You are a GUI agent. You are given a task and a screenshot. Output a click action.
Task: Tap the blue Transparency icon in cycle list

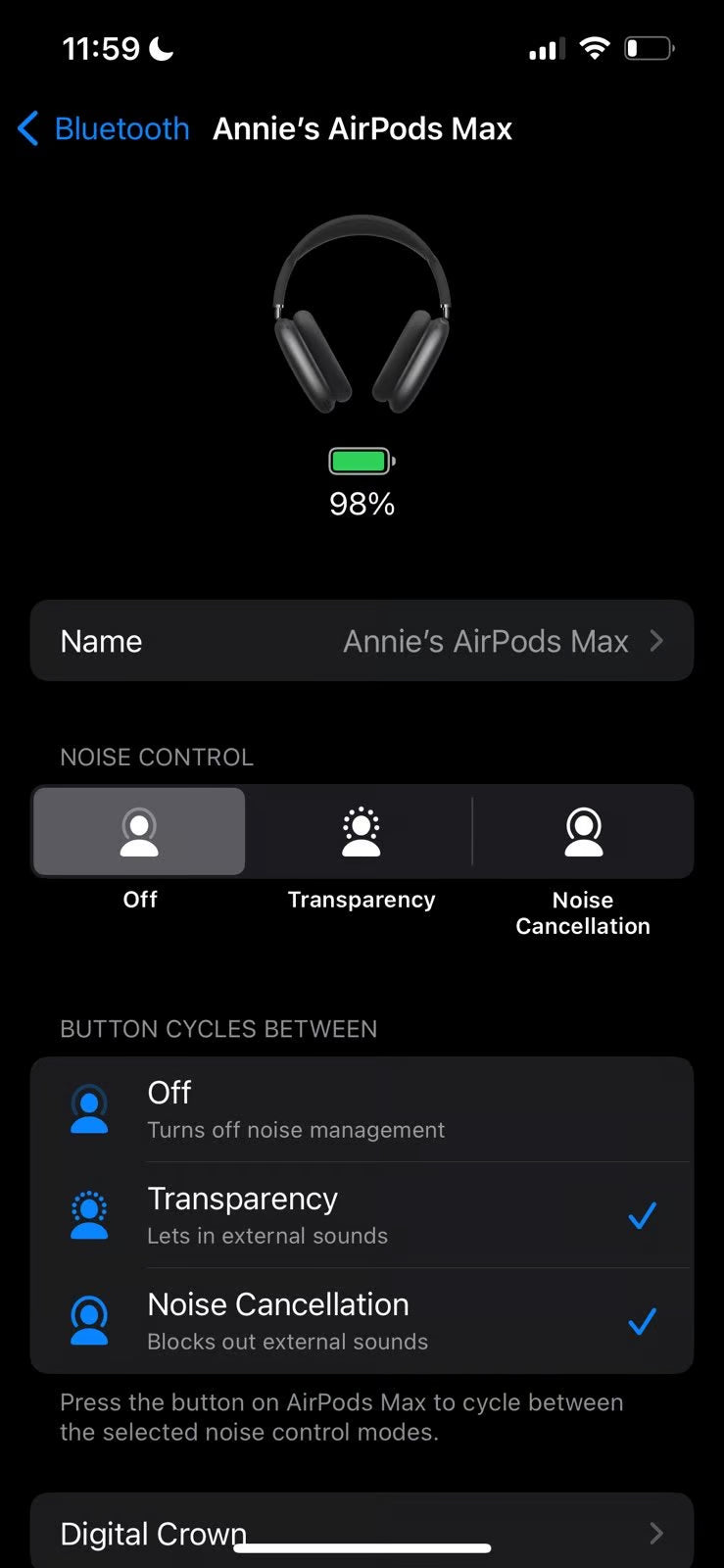(89, 1214)
